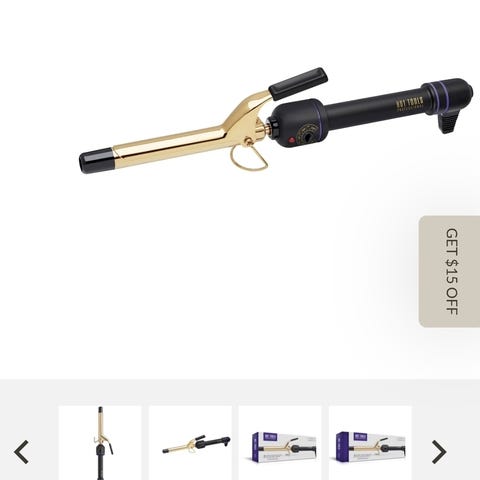Open the GET $15 OFF side tab
The image size is (480, 480).
[x=449, y=271]
